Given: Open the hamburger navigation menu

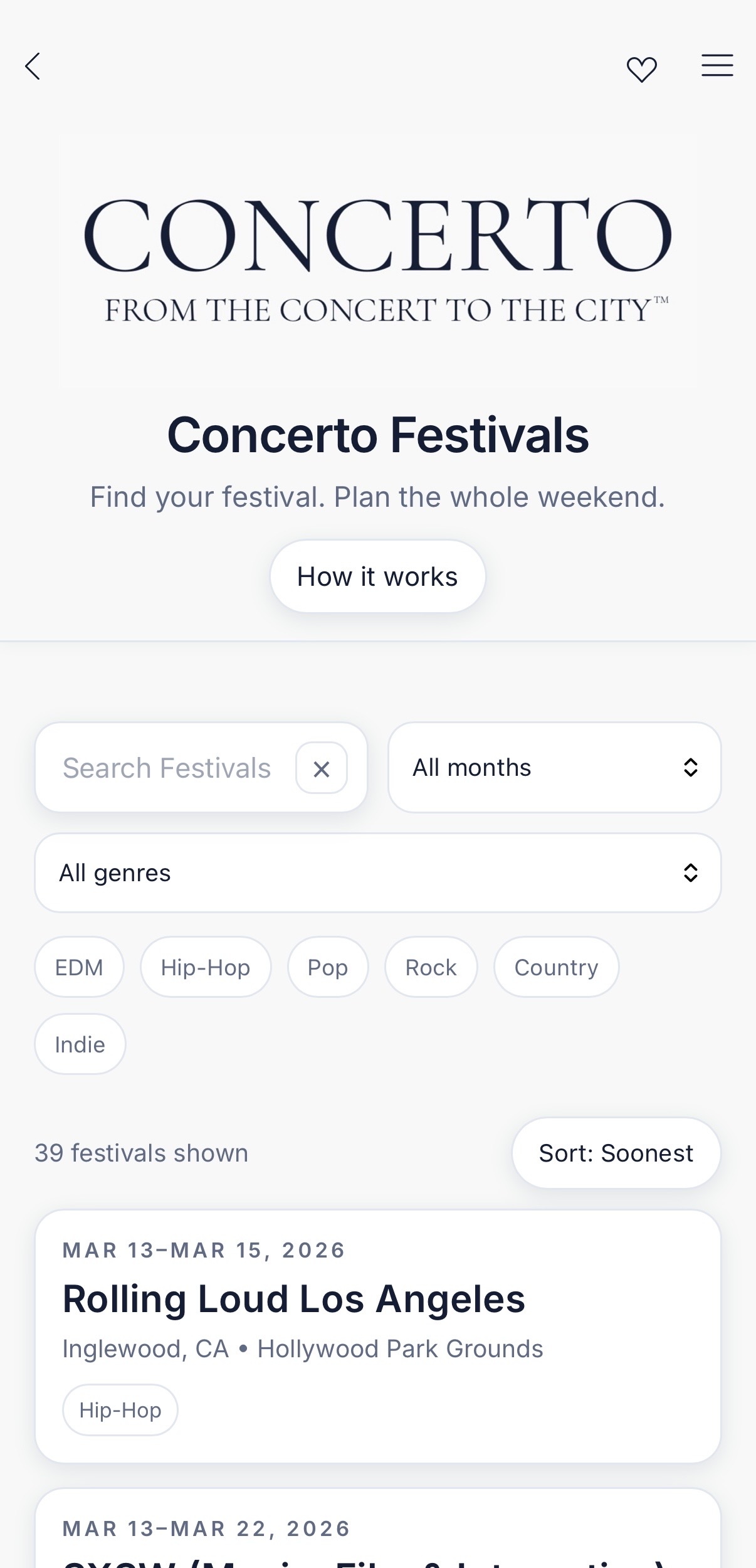Looking at the screenshot, I should point(717,65).
